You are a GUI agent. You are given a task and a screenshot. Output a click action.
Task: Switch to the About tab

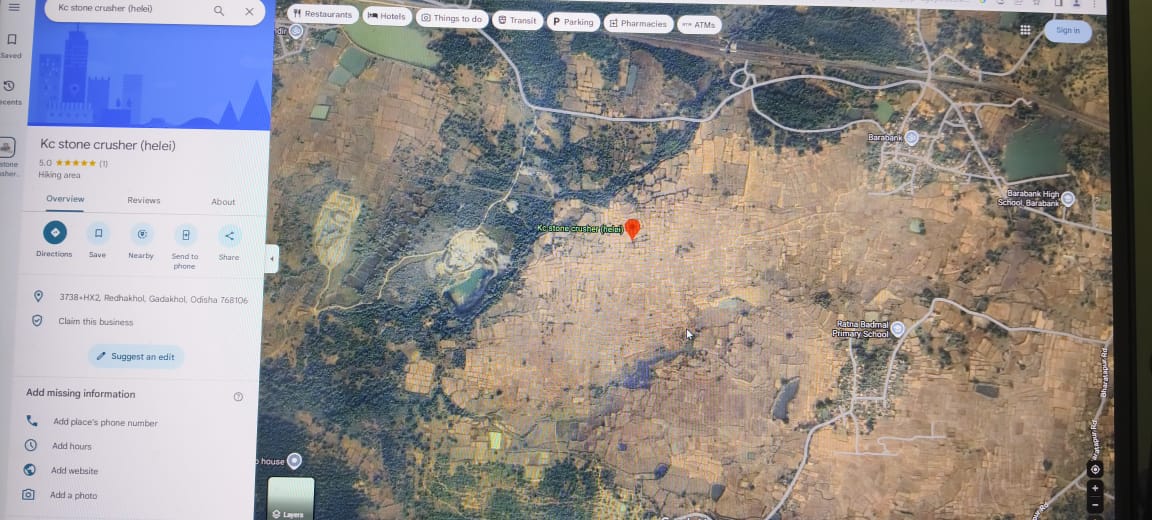coord(223,202)
